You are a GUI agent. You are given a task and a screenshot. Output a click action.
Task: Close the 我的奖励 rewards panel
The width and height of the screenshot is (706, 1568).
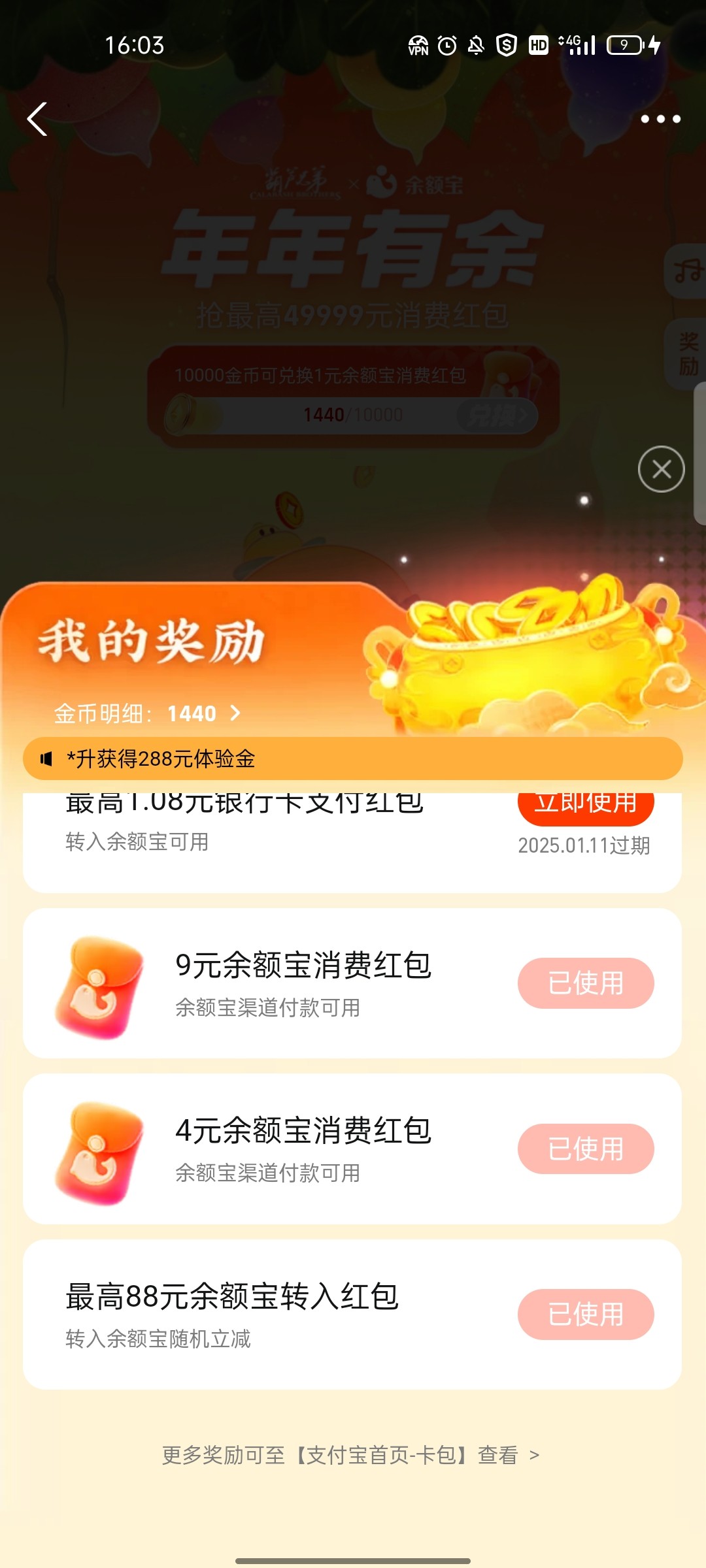[661, 469]
